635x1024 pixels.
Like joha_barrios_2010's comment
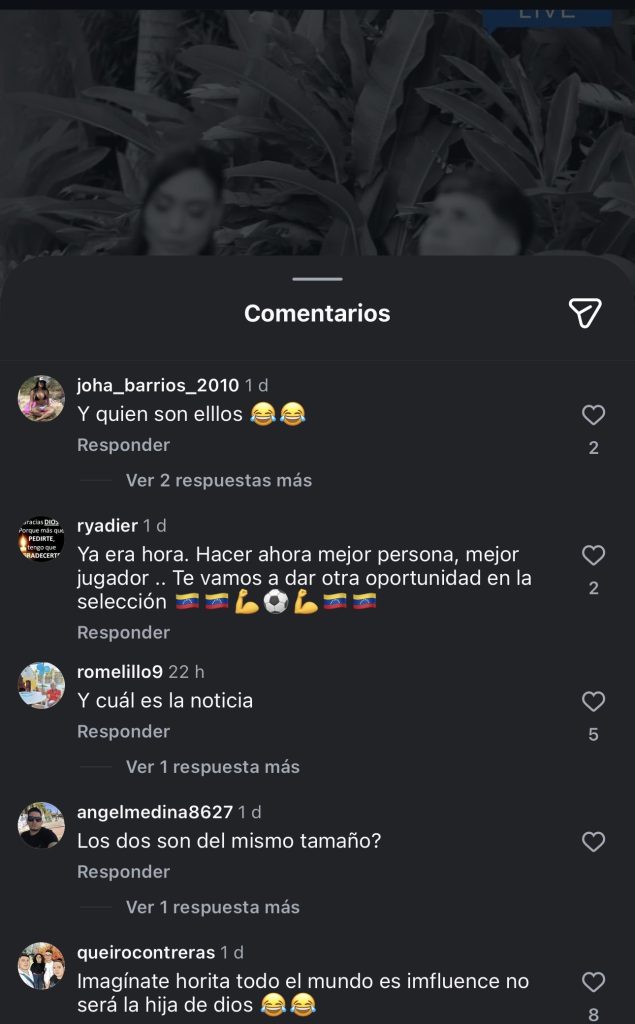(593, 415)
